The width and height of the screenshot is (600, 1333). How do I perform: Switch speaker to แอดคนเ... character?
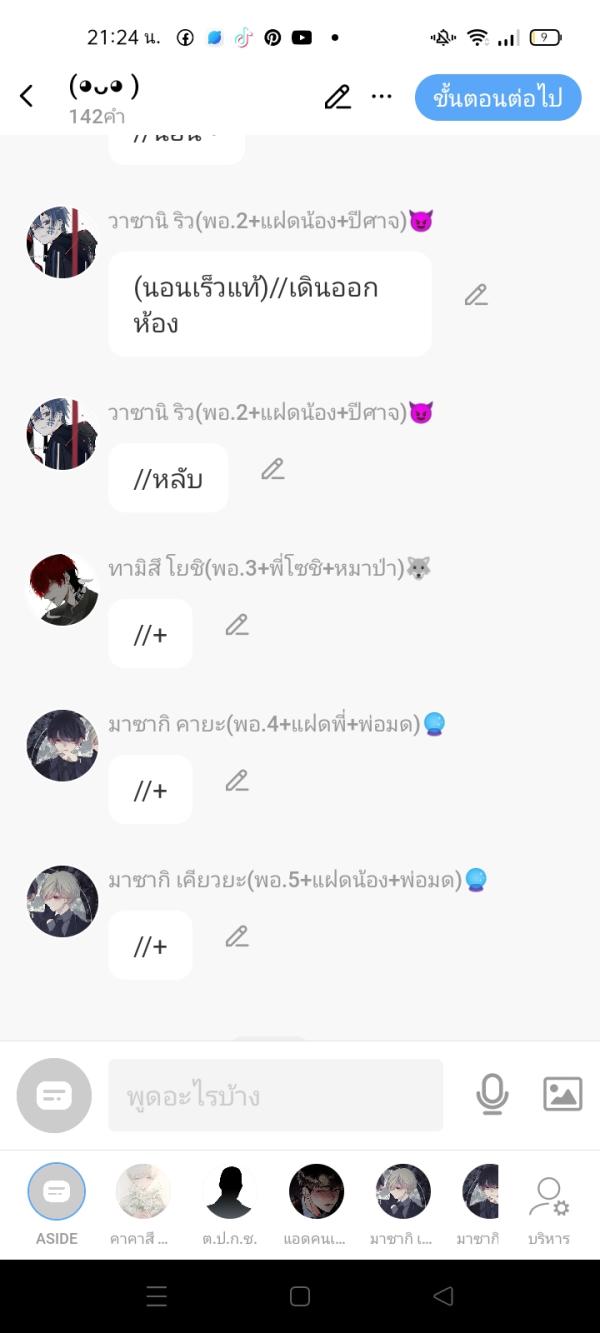coord(316,1192)
